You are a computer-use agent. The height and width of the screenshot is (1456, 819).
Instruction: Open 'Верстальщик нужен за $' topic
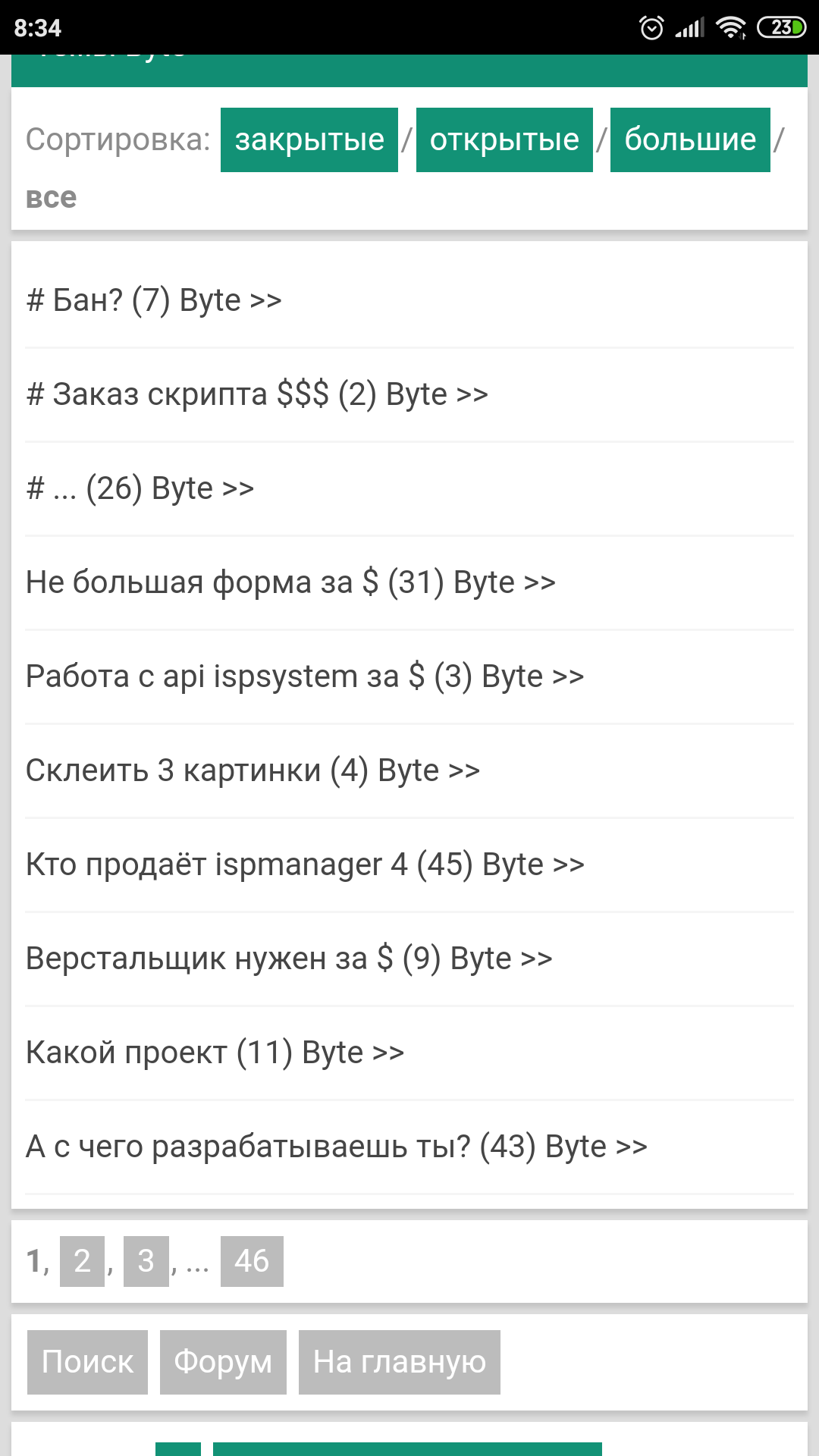tap(289, 959)
